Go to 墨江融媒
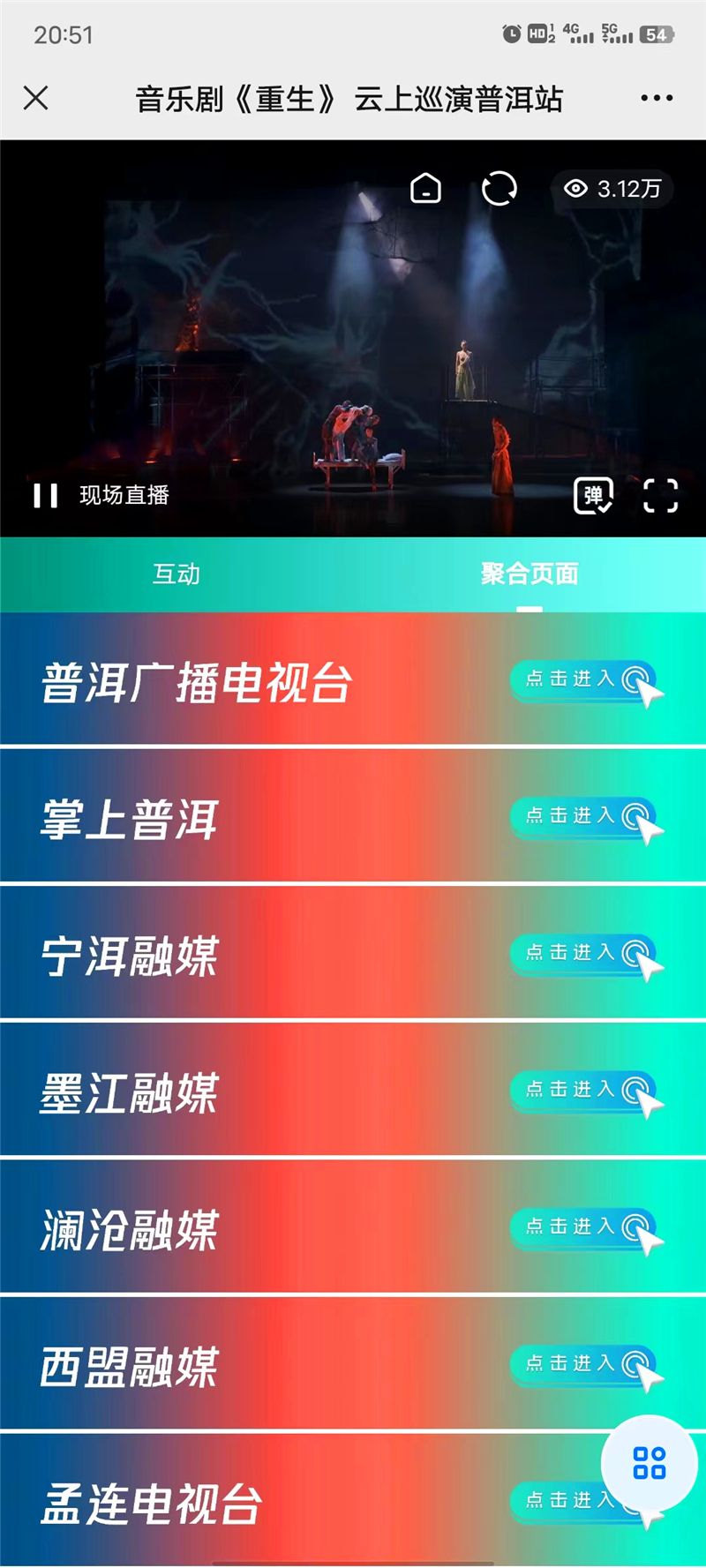706x1568 pixels. tap(582, 1091)
